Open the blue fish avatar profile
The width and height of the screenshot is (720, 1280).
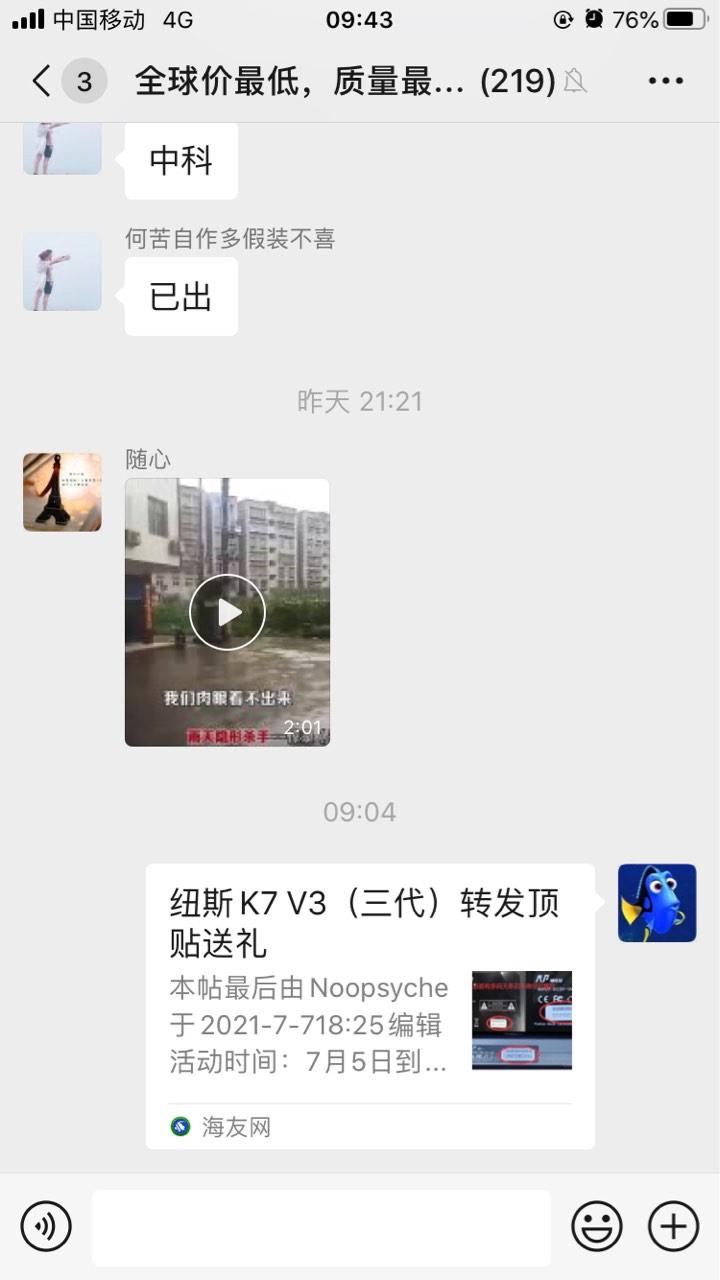[657, 903]
